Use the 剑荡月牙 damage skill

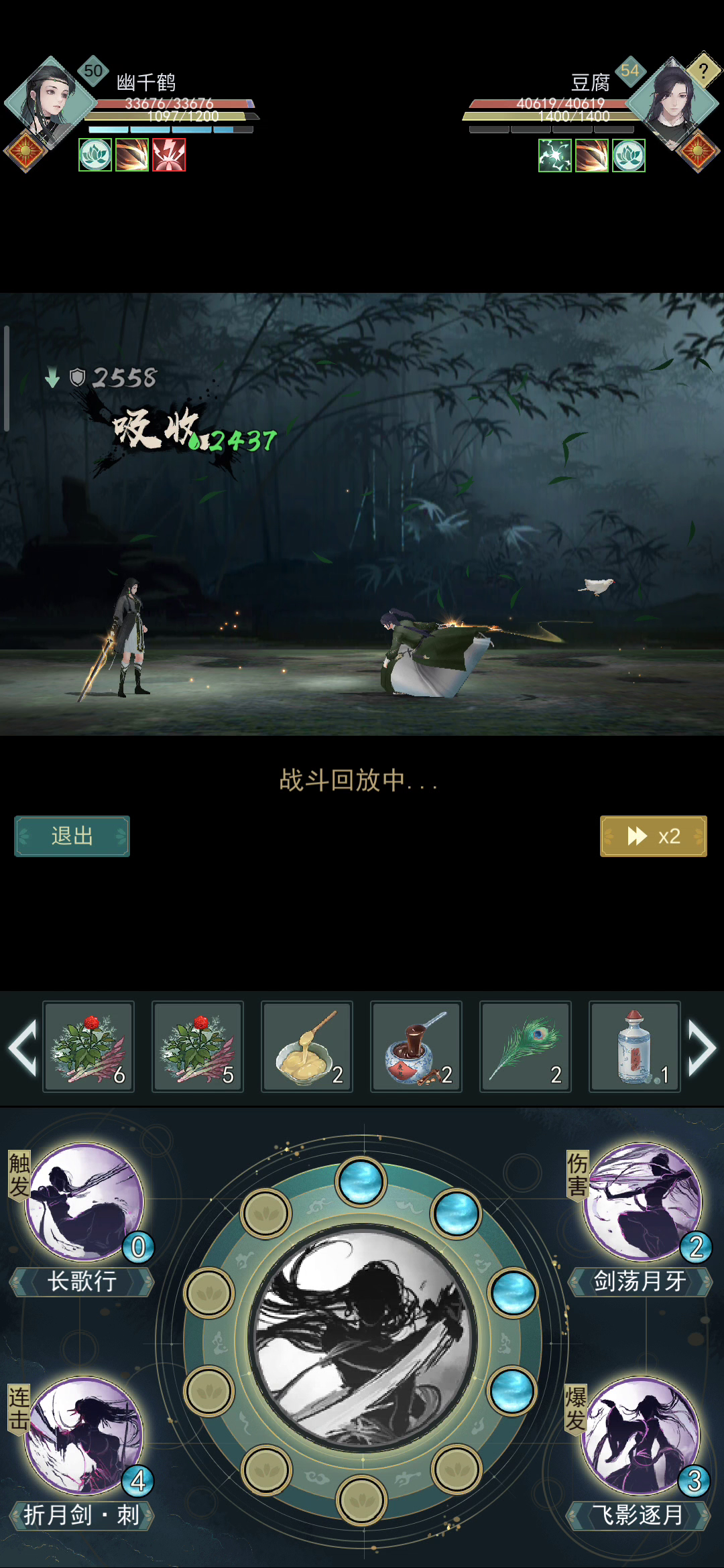(x=642, y=1202)
